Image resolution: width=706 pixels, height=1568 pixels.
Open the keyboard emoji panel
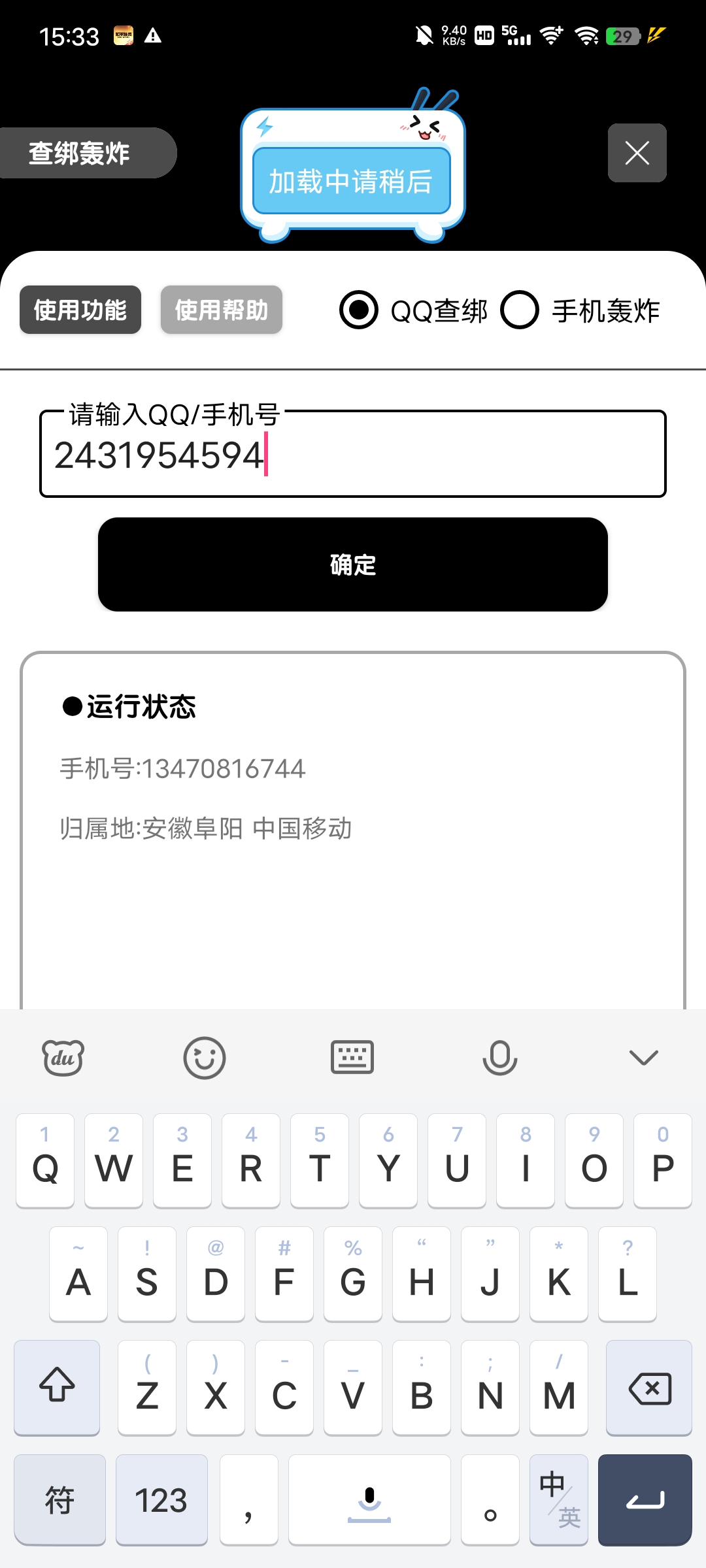pos(205,1058)
